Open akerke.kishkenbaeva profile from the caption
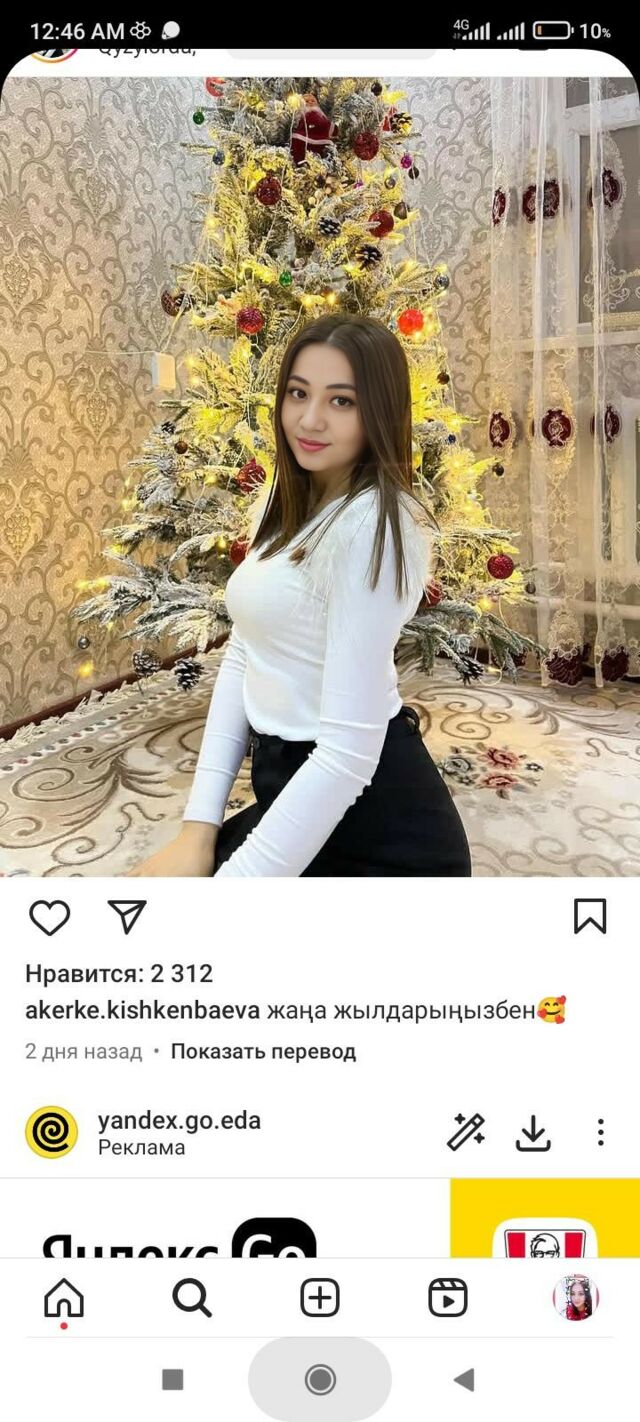Screen dimensions: 640x1422 coord(142,1010)
